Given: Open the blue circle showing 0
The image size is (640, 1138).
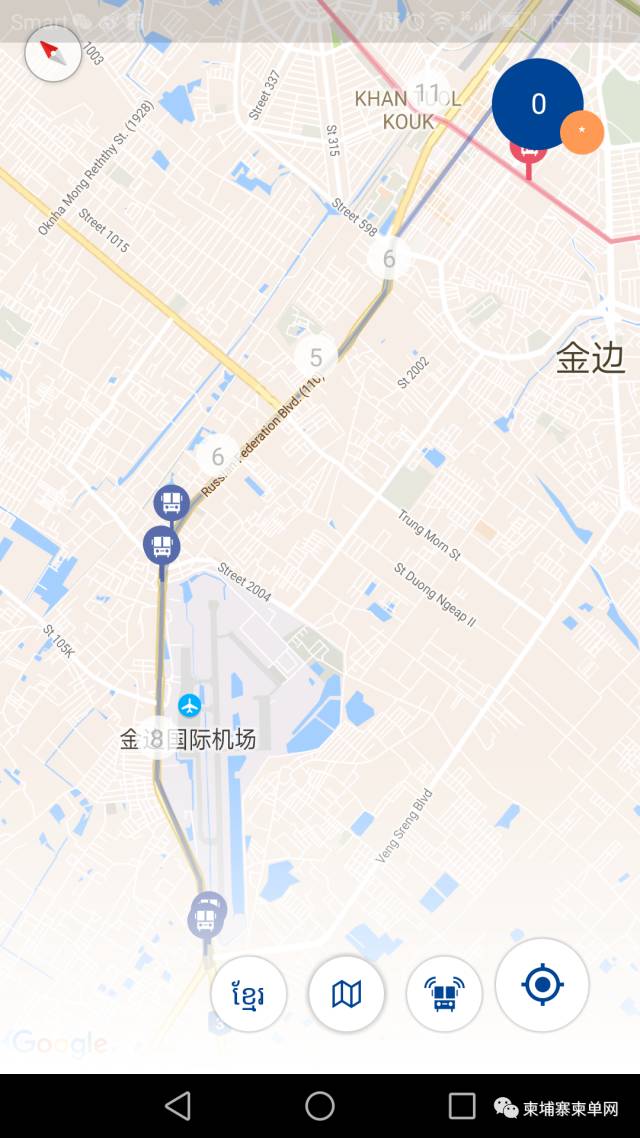Looking at the screenshot, I should tap(536, 104).
